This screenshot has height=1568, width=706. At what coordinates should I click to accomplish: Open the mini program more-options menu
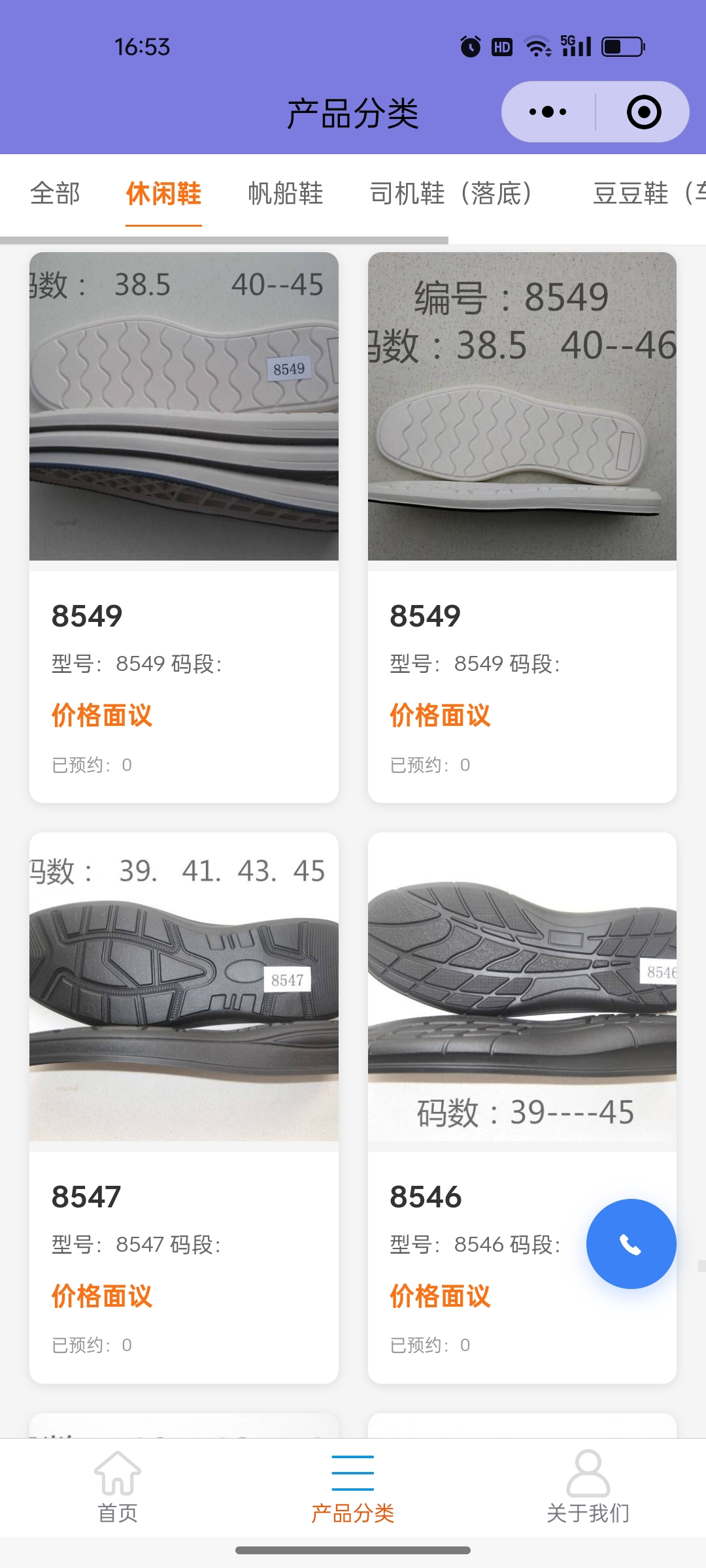[x=548, y=112]
